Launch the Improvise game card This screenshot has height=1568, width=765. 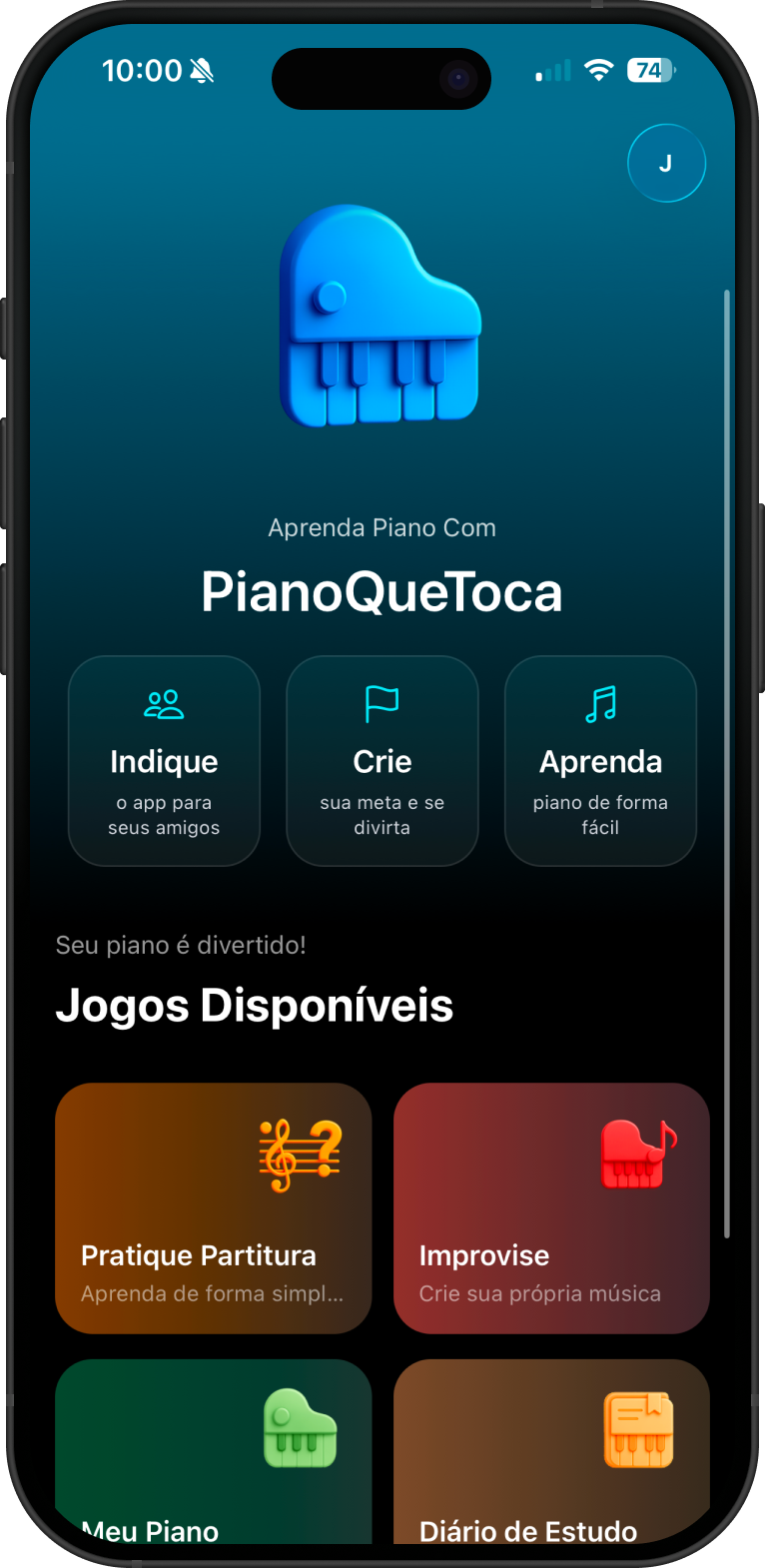coord(551,1207)
